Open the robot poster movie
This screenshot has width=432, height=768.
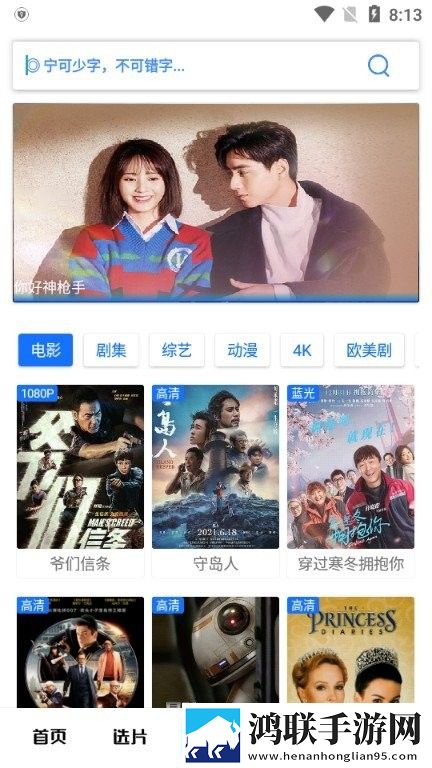click(x=216, y=652)
